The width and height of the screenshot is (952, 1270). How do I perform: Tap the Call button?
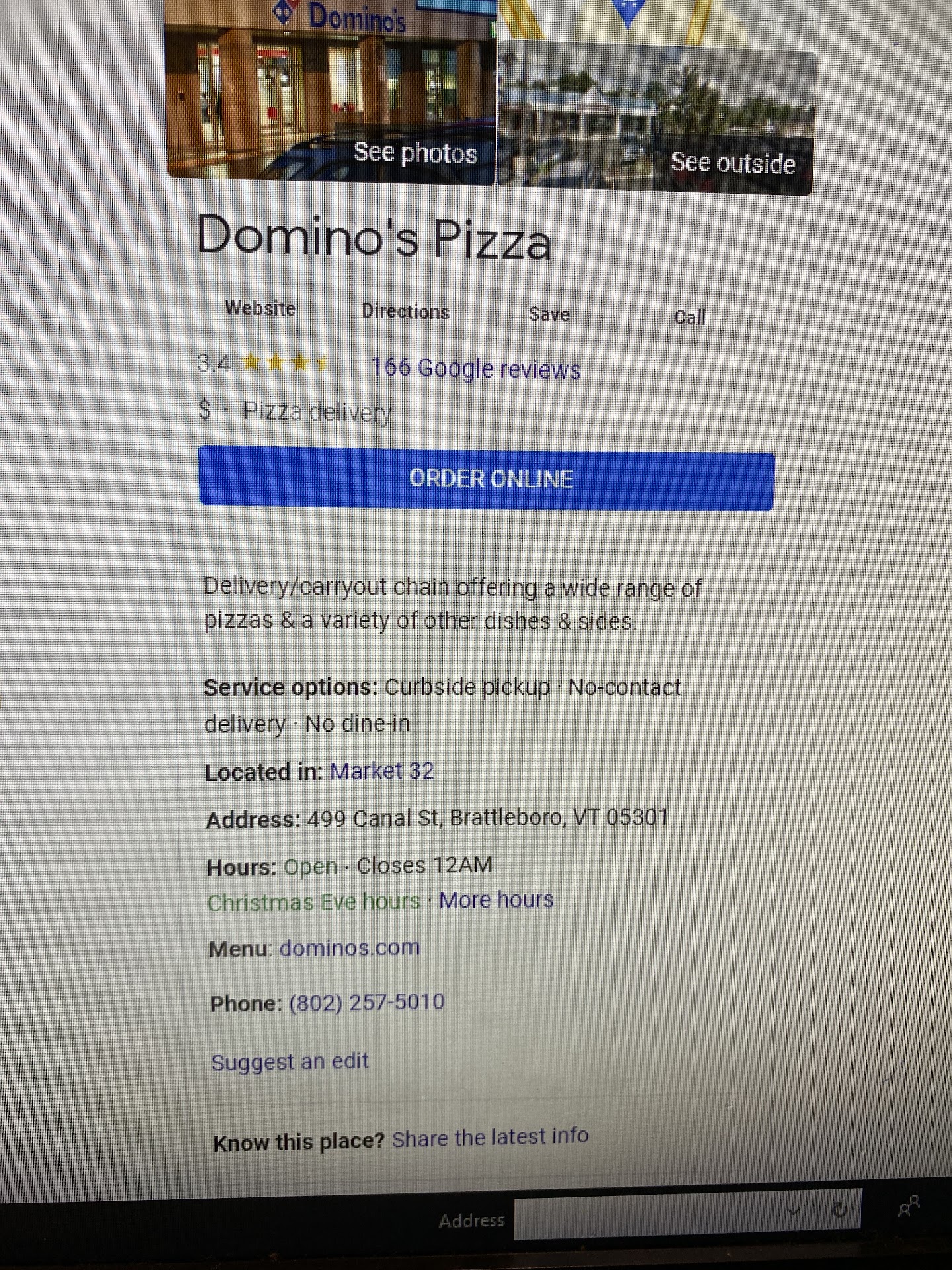point(690,317)
